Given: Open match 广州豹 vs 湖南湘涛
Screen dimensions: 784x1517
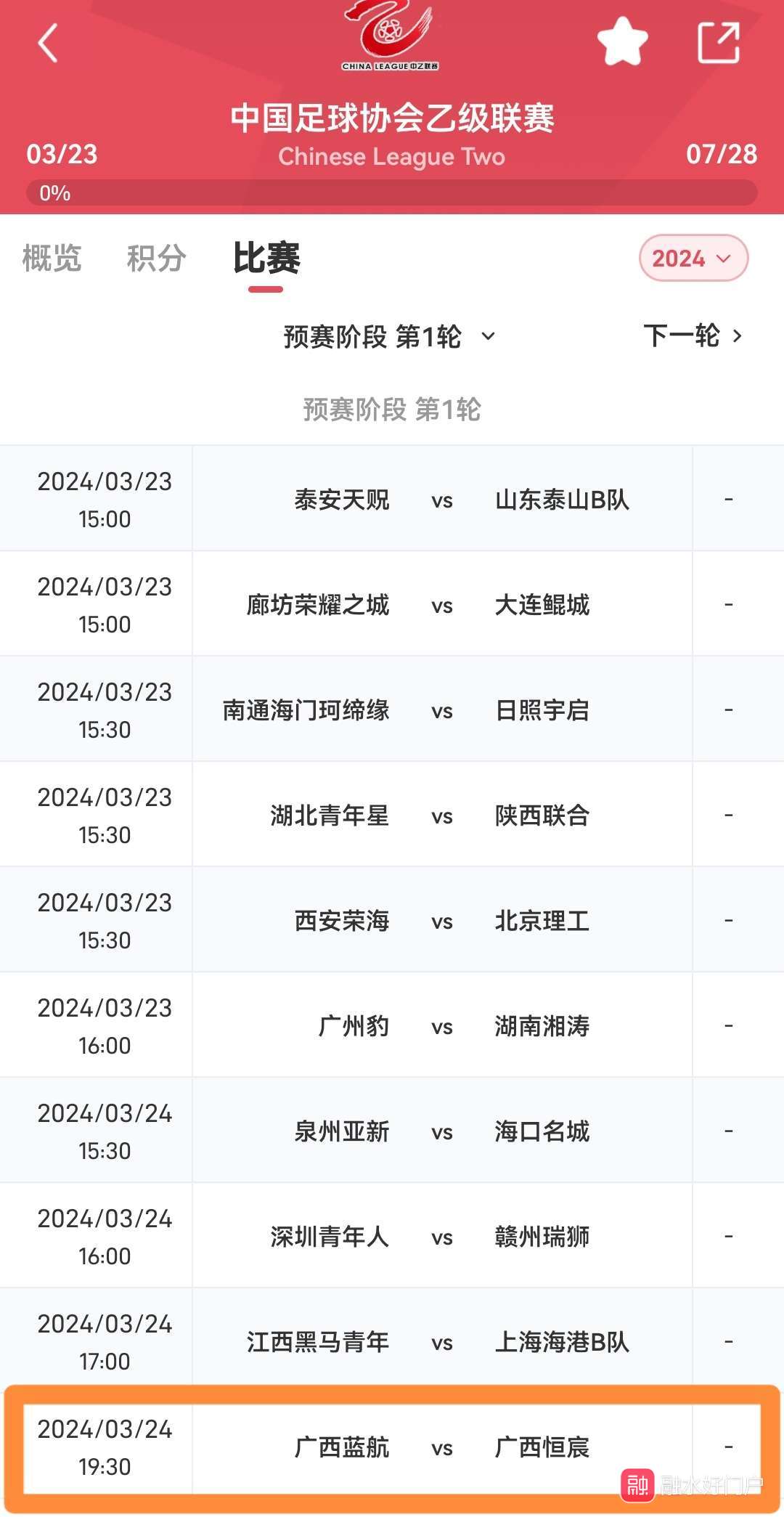Looking at the screenshot, I should click(x=392, y=1025).
